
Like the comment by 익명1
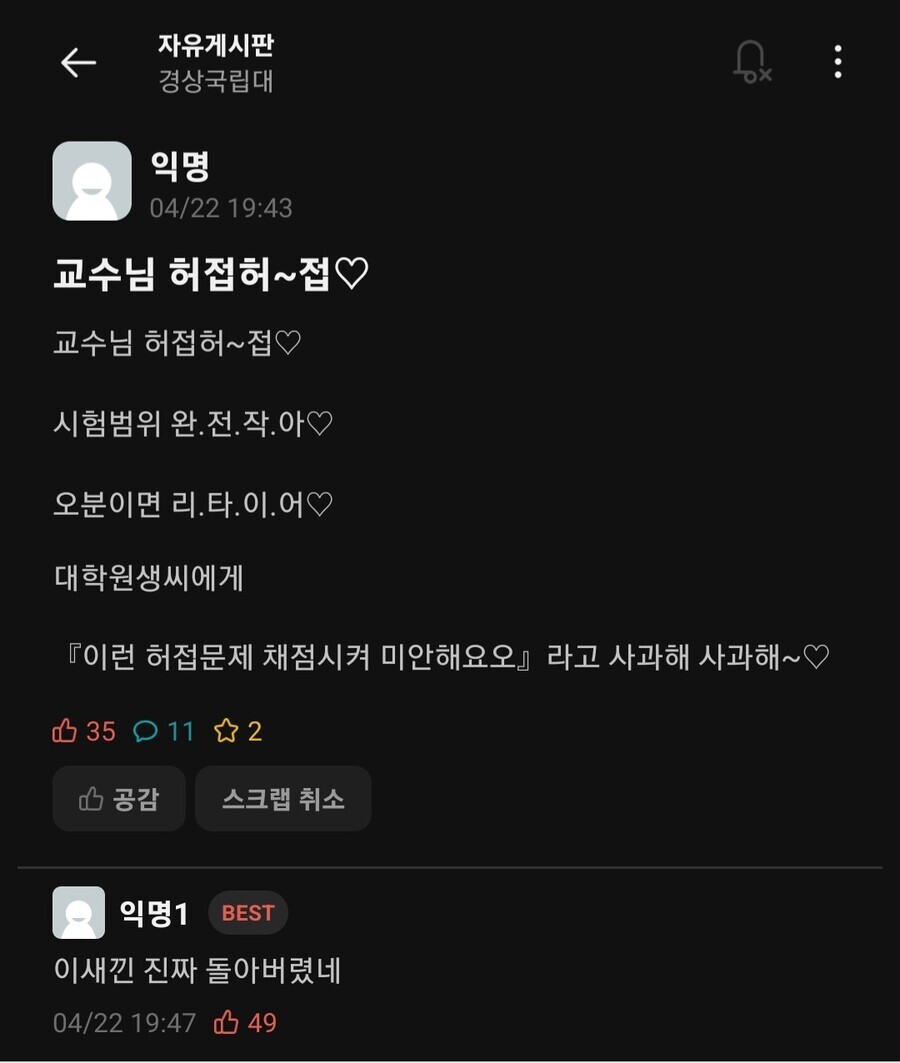tap(228, 1023)
